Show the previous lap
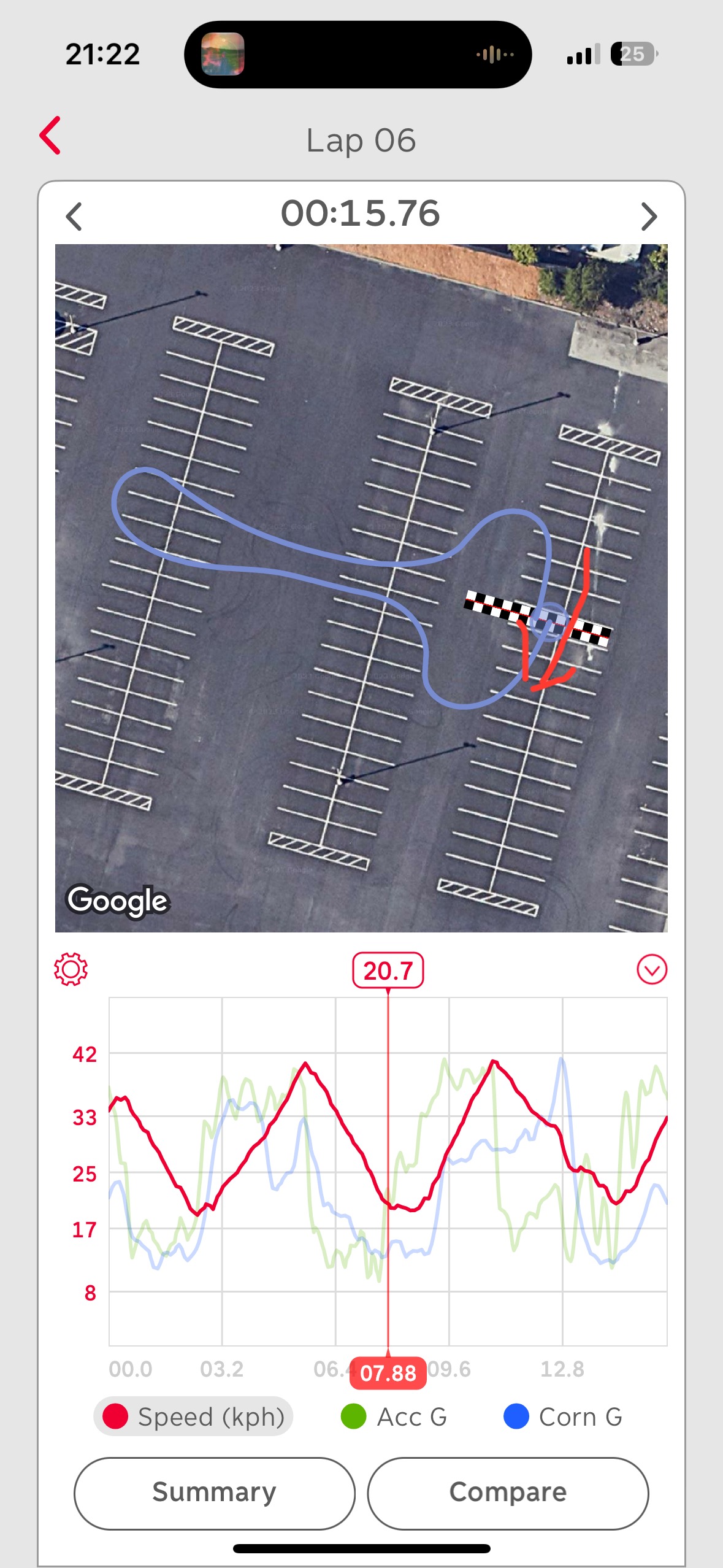The width and height of the screenshot is (723, 1568). 74,217
